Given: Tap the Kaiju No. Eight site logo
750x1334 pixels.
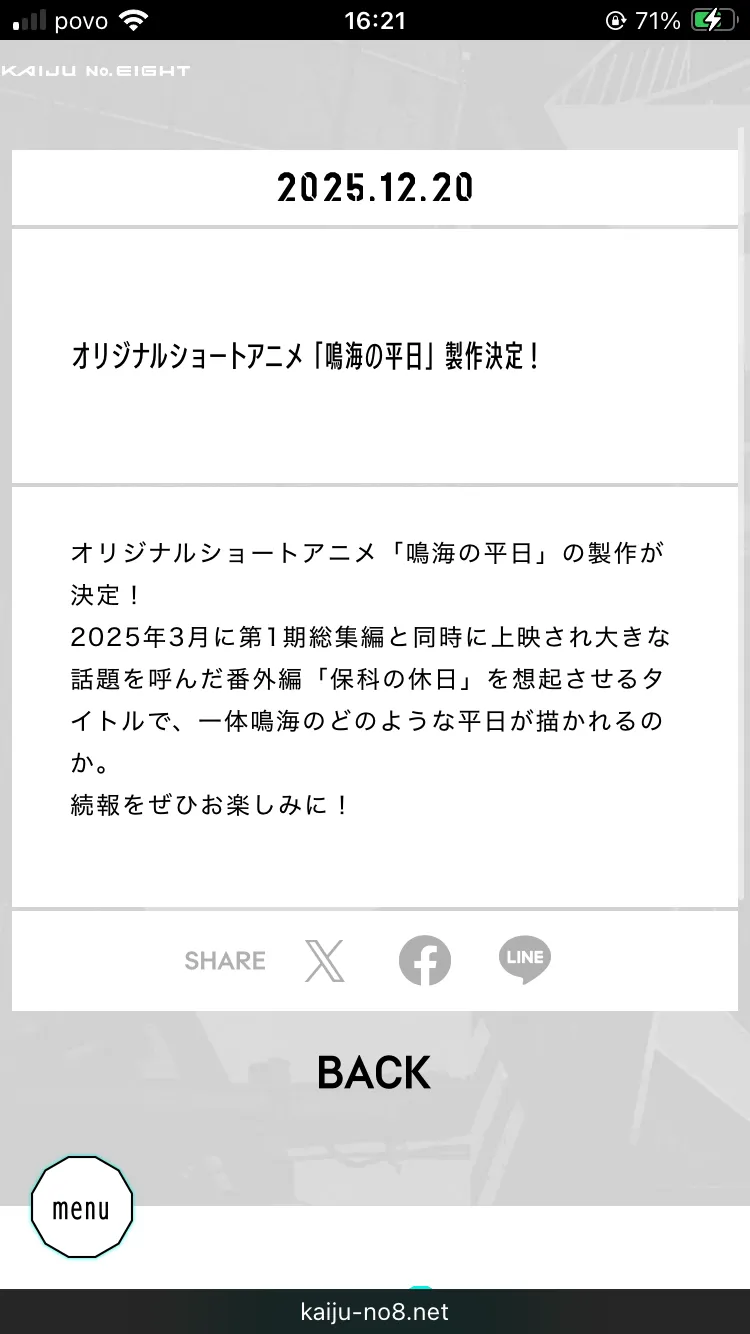Looking at the screenshot, I should point(95,71).
